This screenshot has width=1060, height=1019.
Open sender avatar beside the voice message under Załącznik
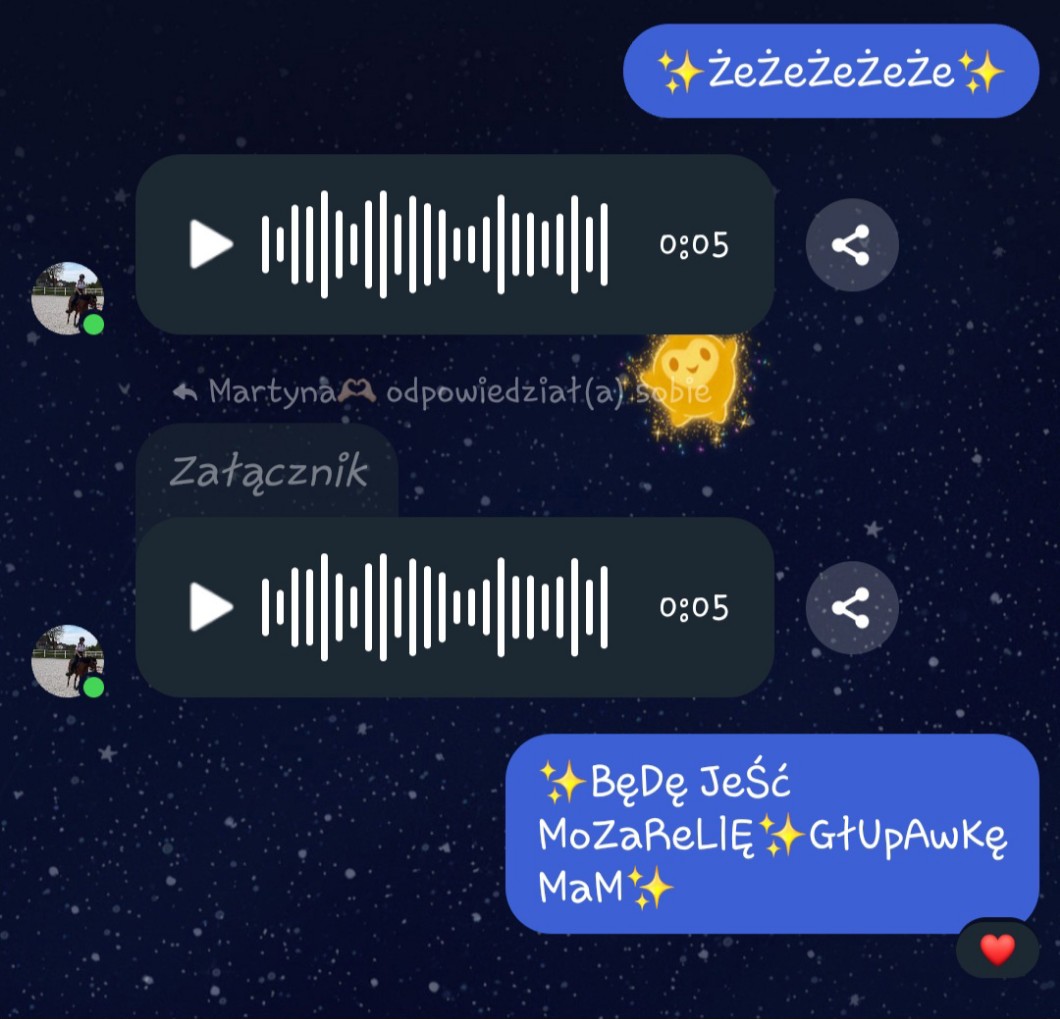pos(68,660)
